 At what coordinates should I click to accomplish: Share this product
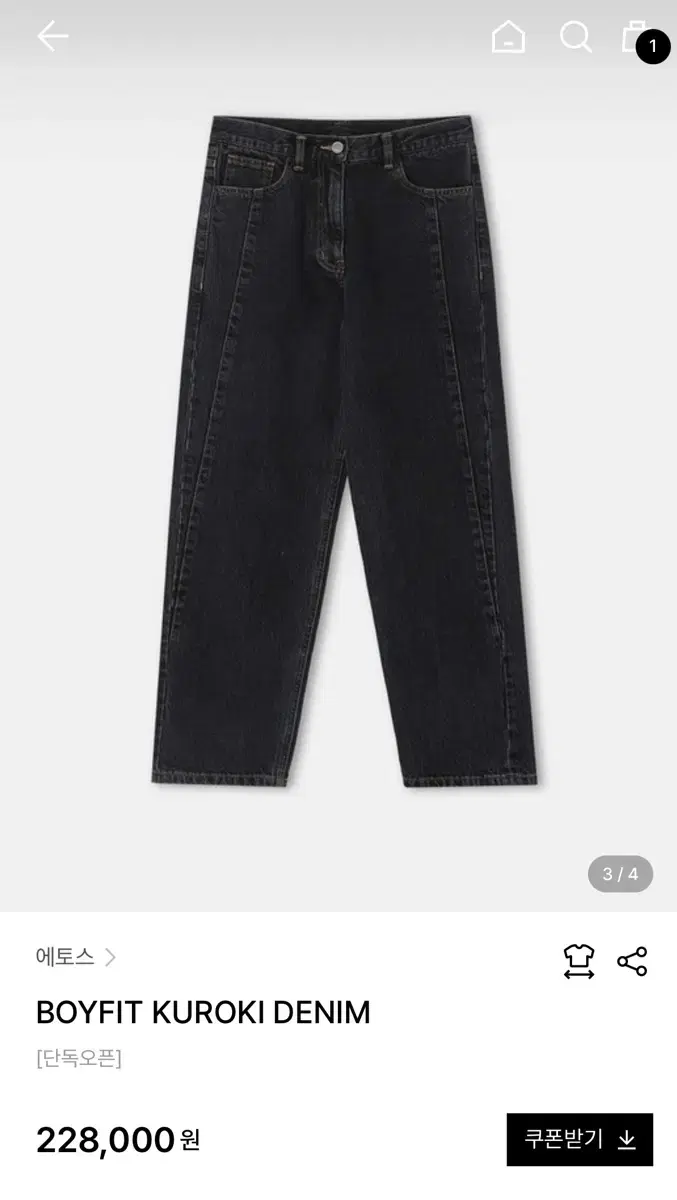click(x=632, y=961)
